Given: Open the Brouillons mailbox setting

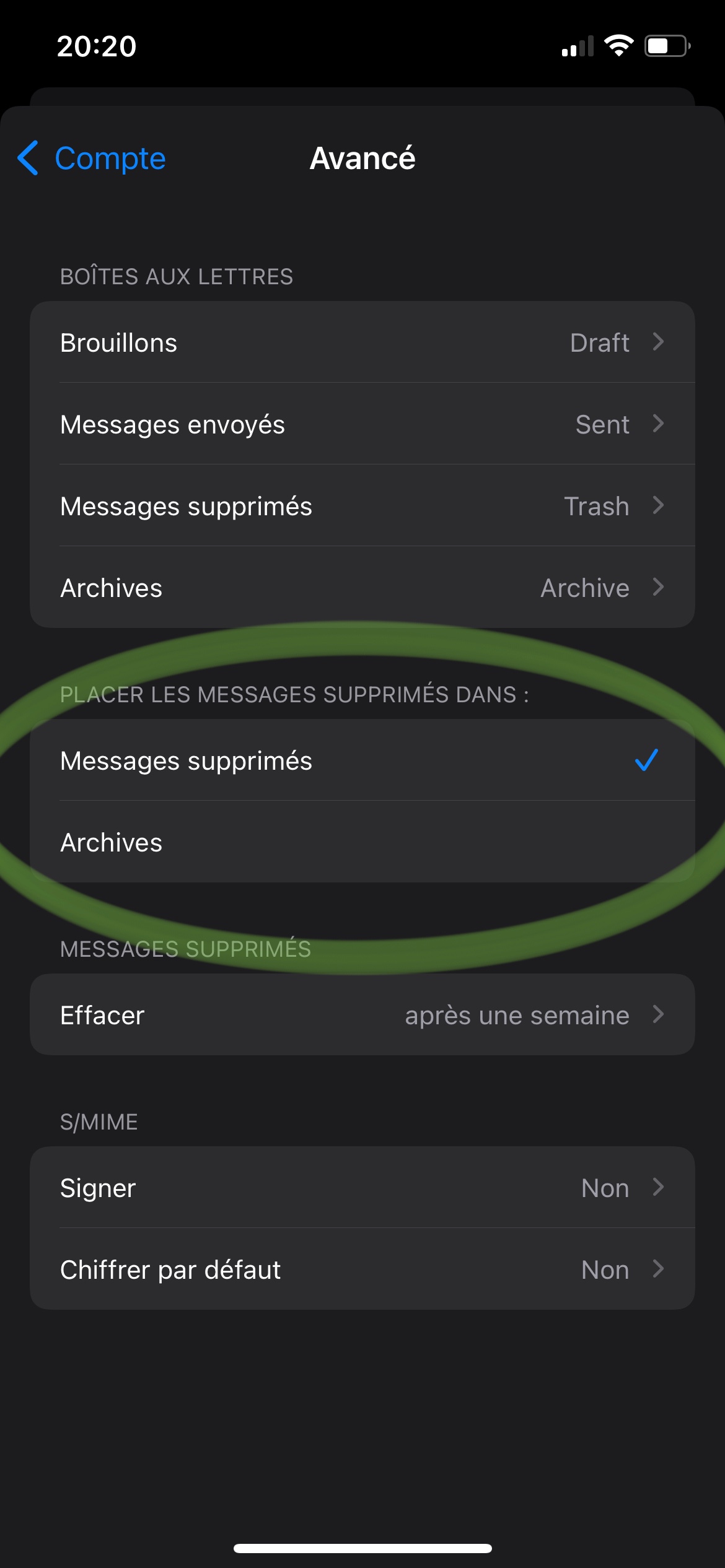Looking at the screenshot, I should 362,342.
